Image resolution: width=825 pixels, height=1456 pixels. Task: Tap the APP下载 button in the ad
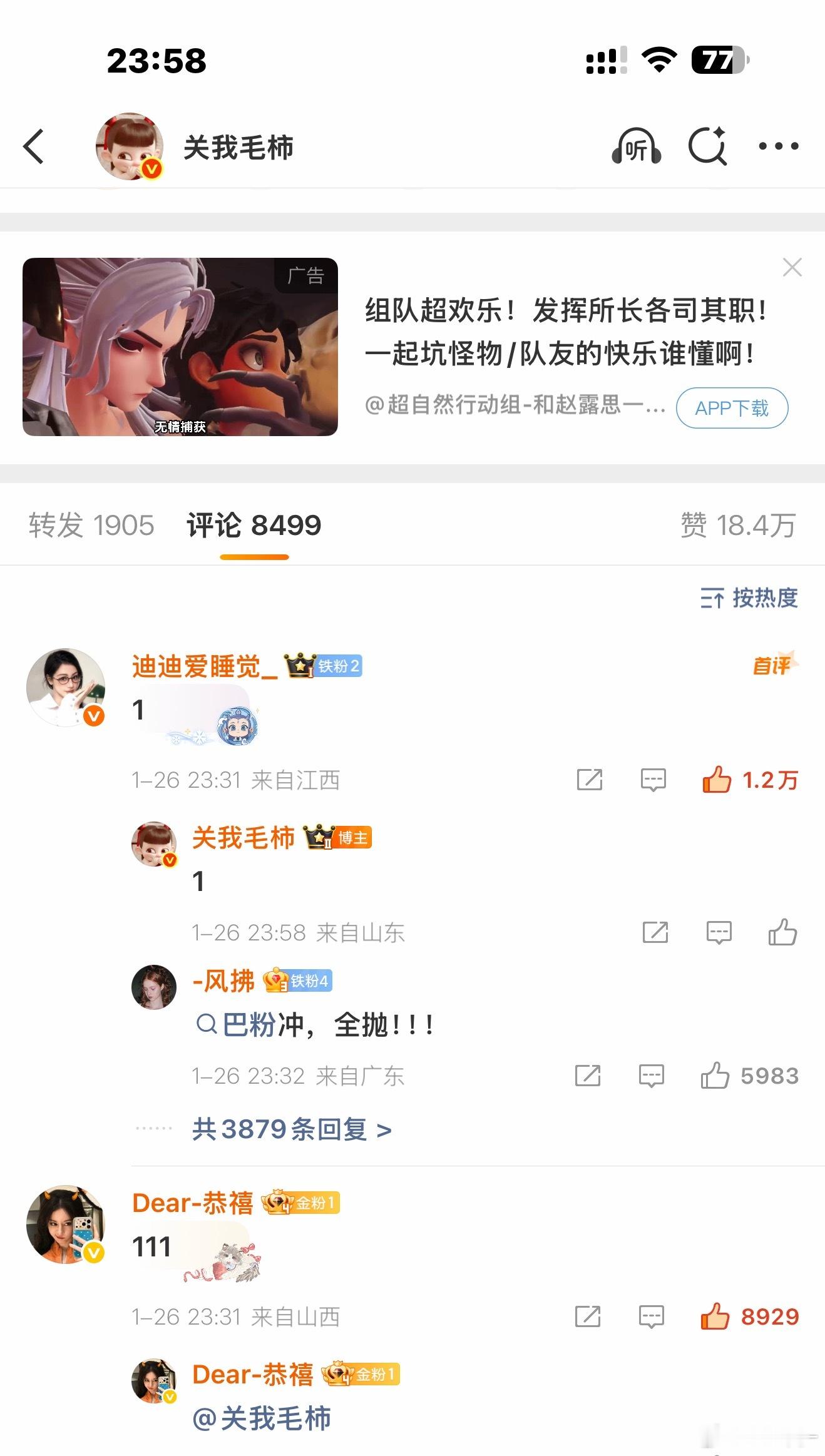[x=731, y=408]
